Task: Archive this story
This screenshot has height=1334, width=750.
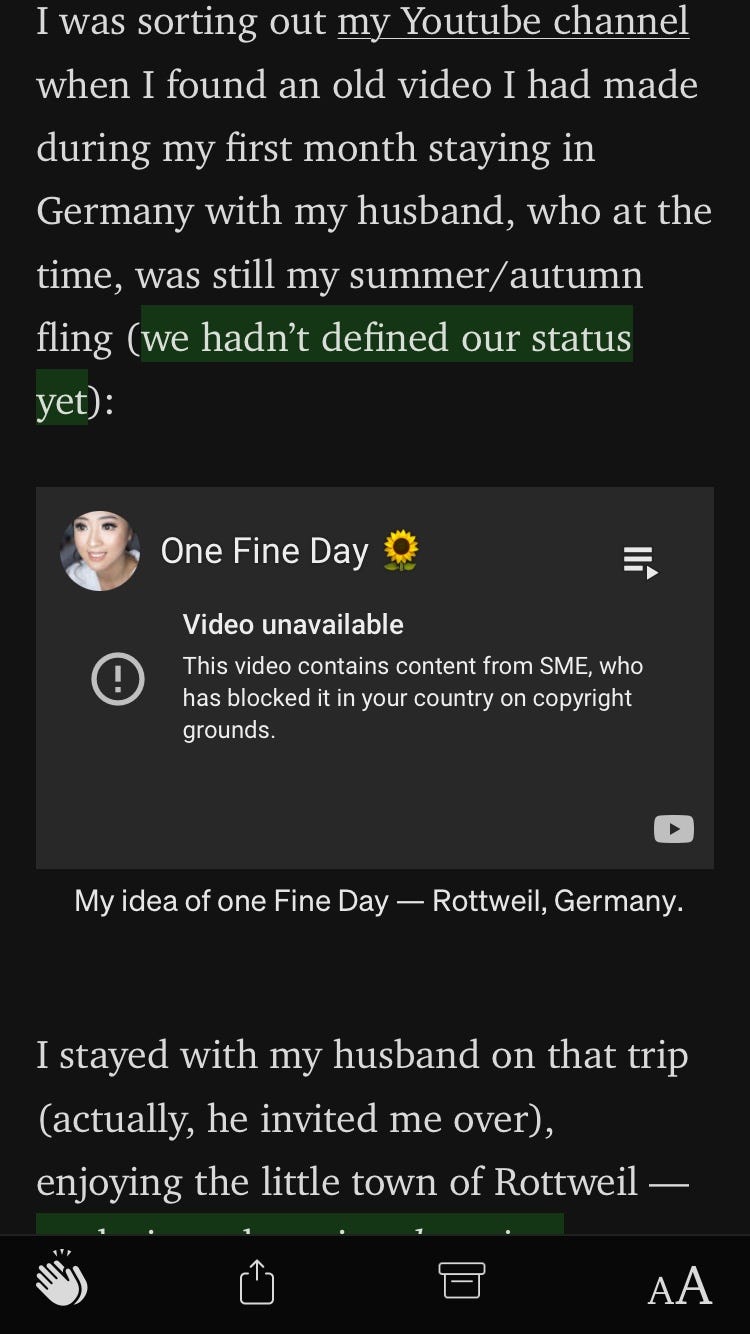Action: (x=462, y=1281)
